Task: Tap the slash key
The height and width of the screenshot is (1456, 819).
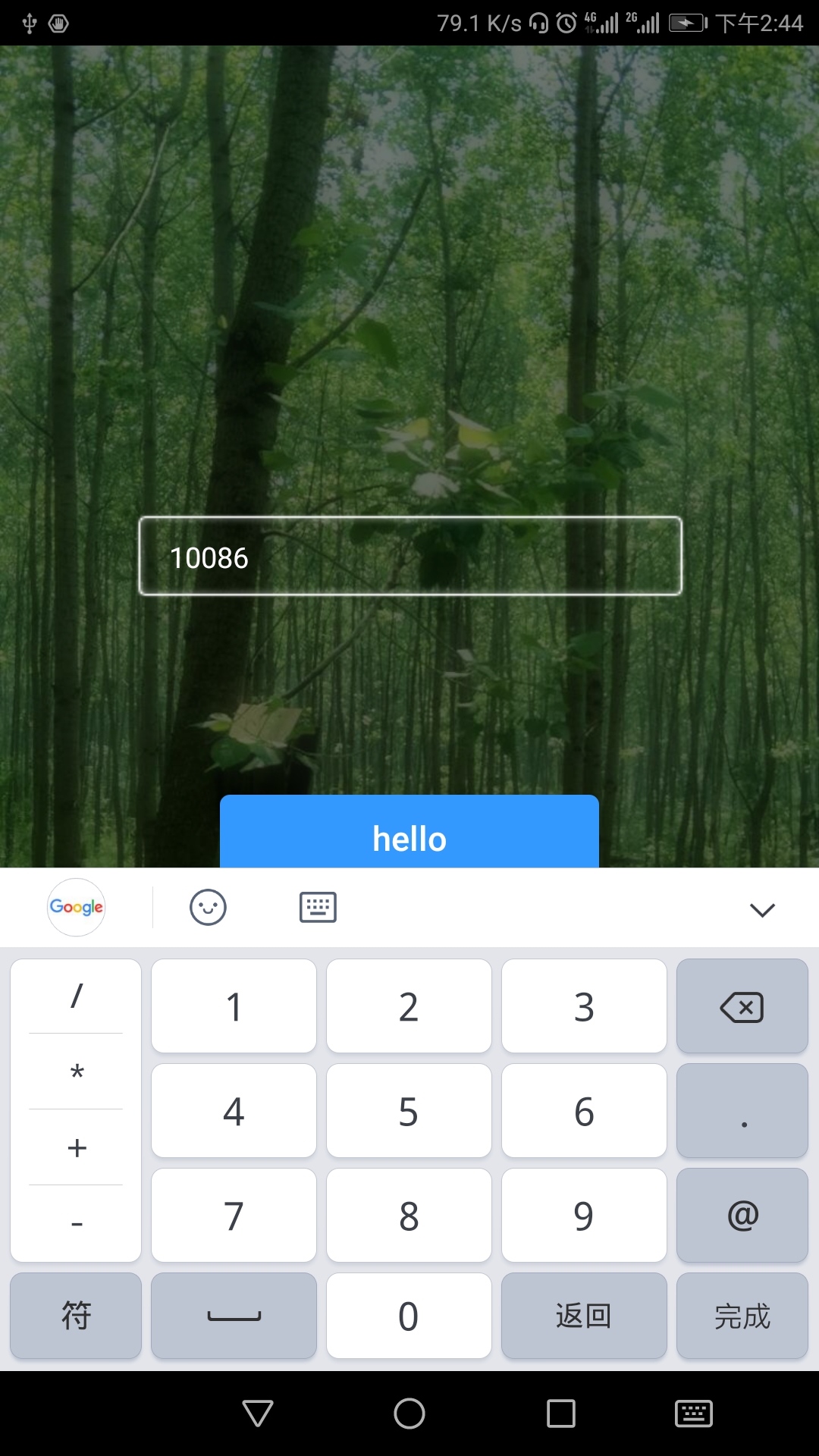Action: [x=76, y=996]
